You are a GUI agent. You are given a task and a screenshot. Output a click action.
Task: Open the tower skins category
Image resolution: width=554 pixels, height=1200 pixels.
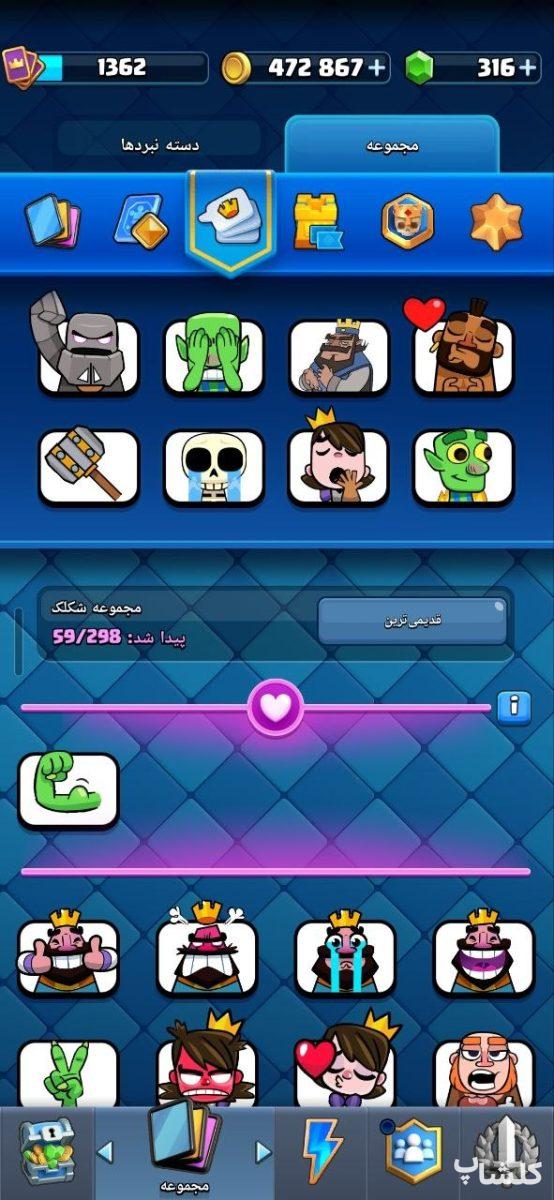click(x=317, y=221)
